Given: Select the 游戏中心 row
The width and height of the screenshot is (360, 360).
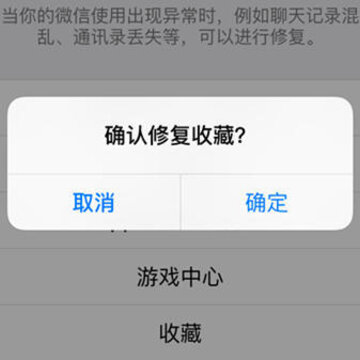Looking at the screenshot, I should 180,277.
